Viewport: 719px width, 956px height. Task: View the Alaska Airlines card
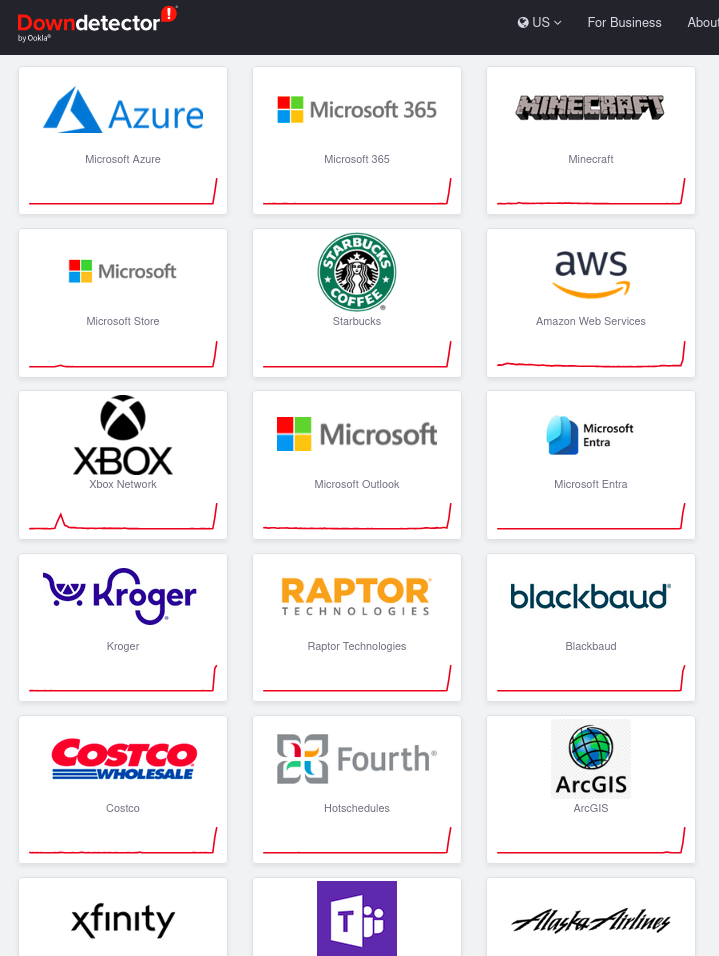591,920
